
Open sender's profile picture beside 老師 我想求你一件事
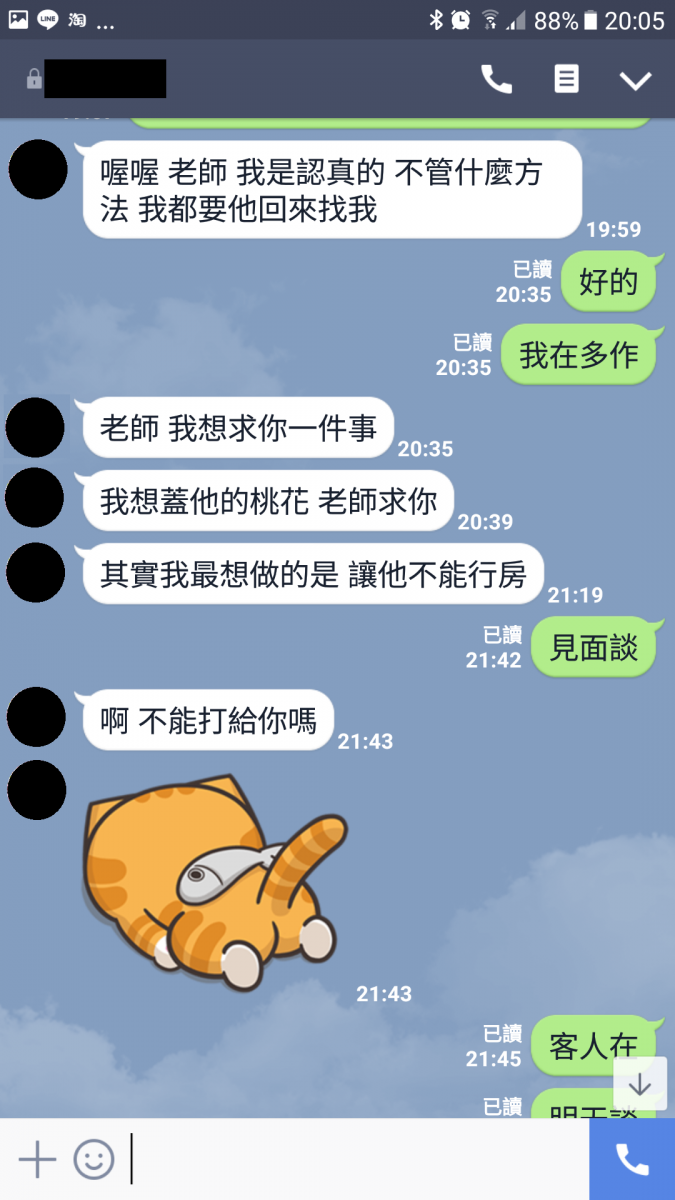coord(36,428)
